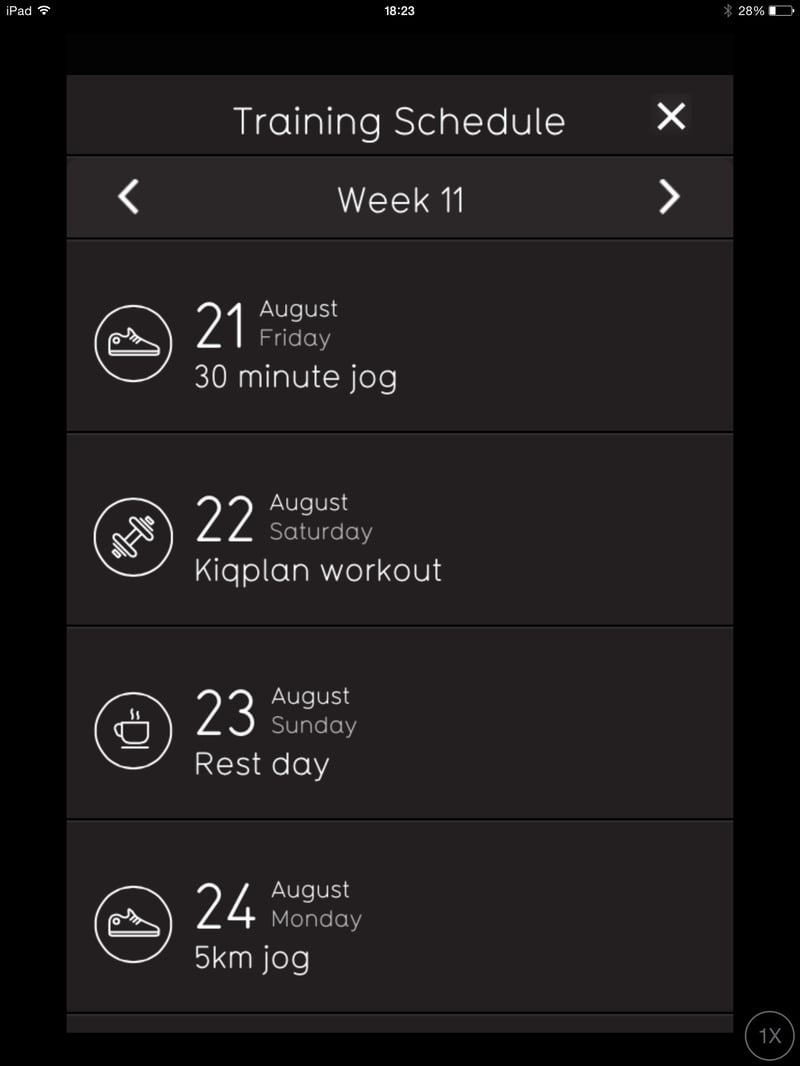
Task: Close the Training Schedule screen
Action: [671, 116]
